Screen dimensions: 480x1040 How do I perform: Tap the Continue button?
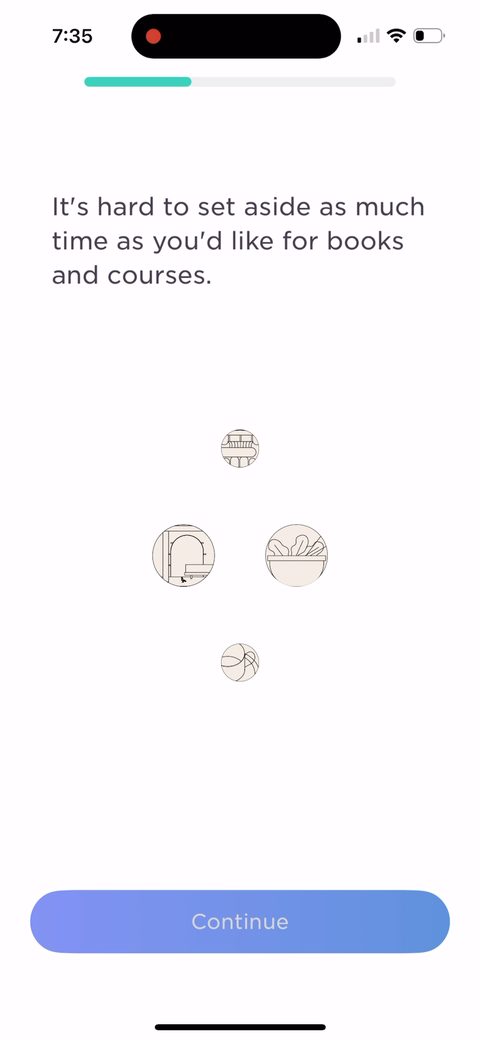[240, 921]
